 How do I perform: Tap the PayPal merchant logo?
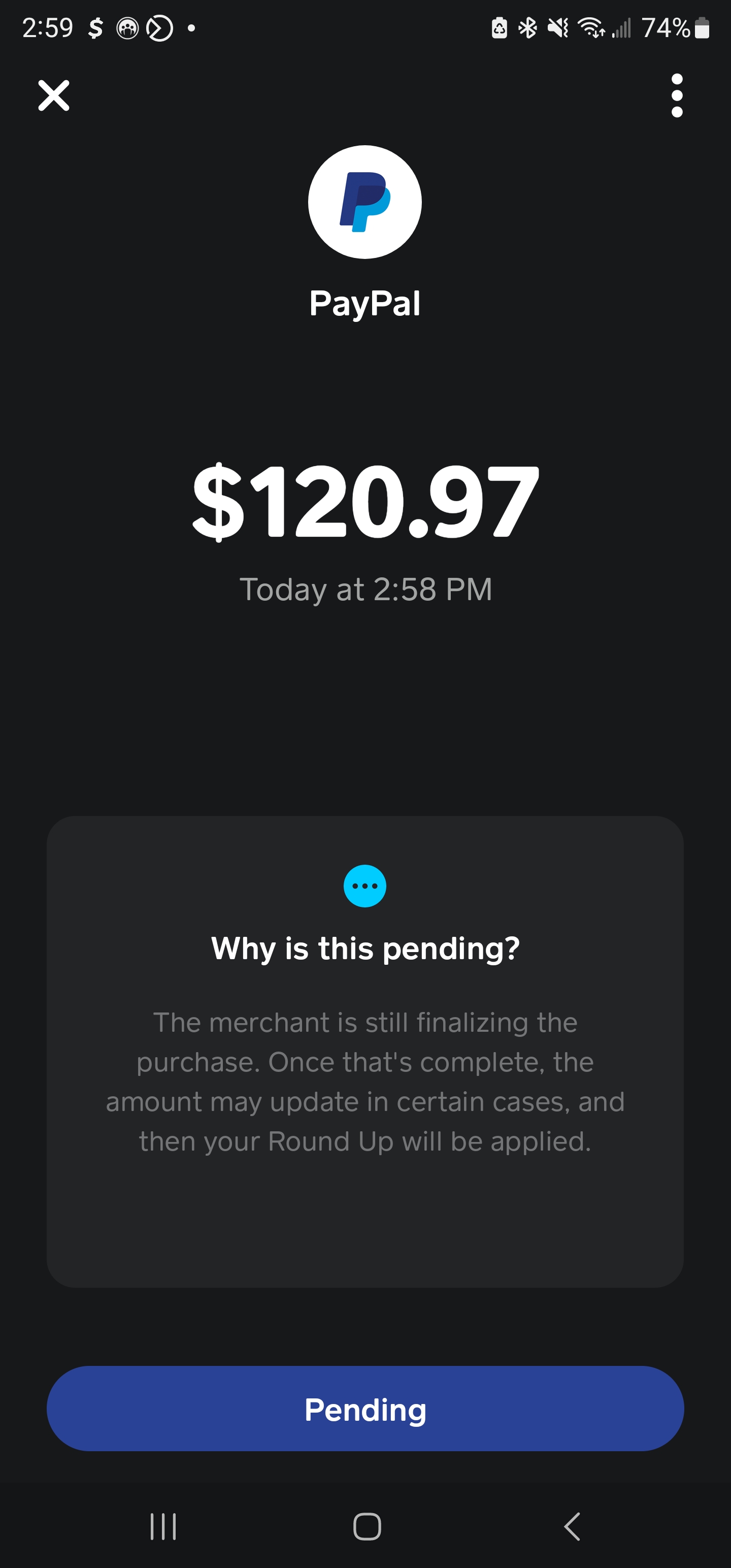(x=364, y=202)
